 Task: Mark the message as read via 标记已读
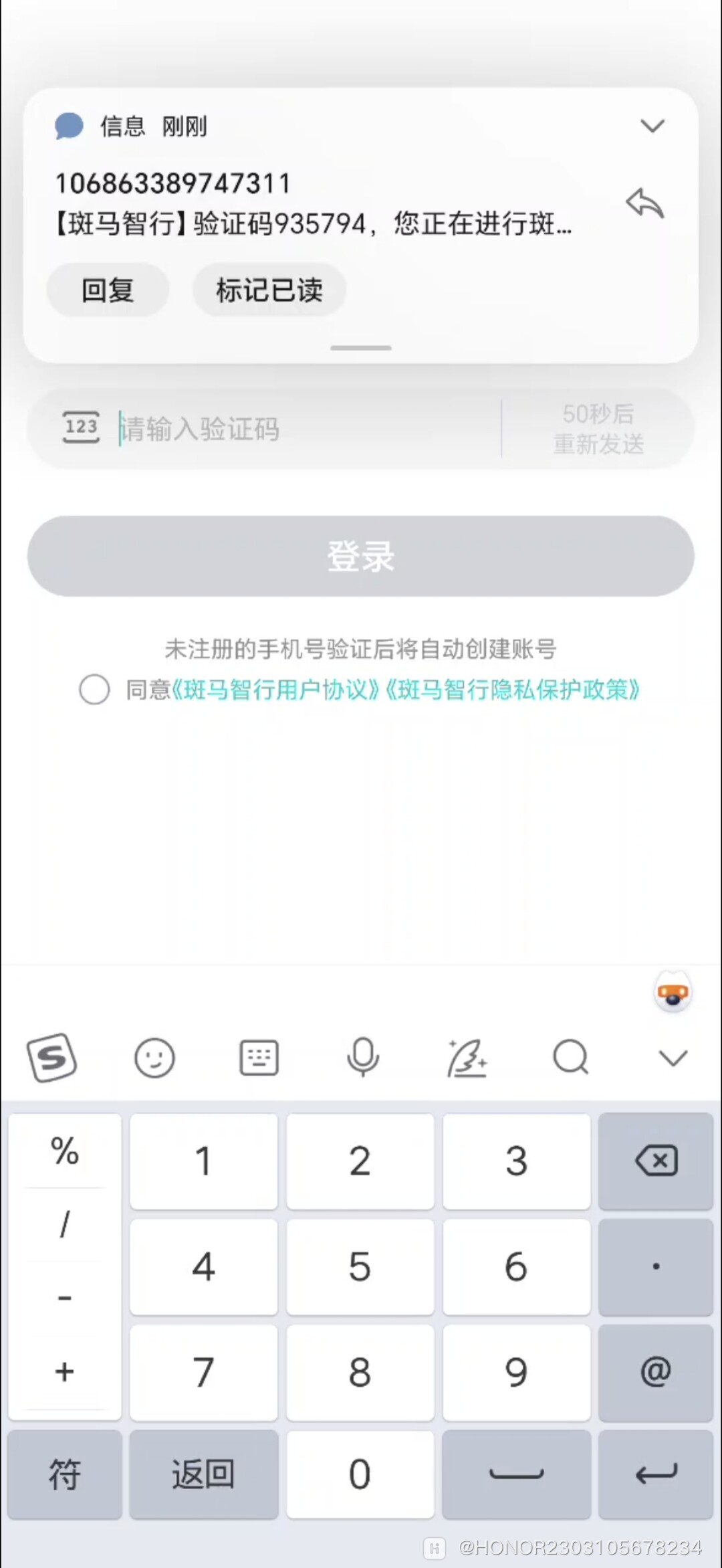coord(269,290)
